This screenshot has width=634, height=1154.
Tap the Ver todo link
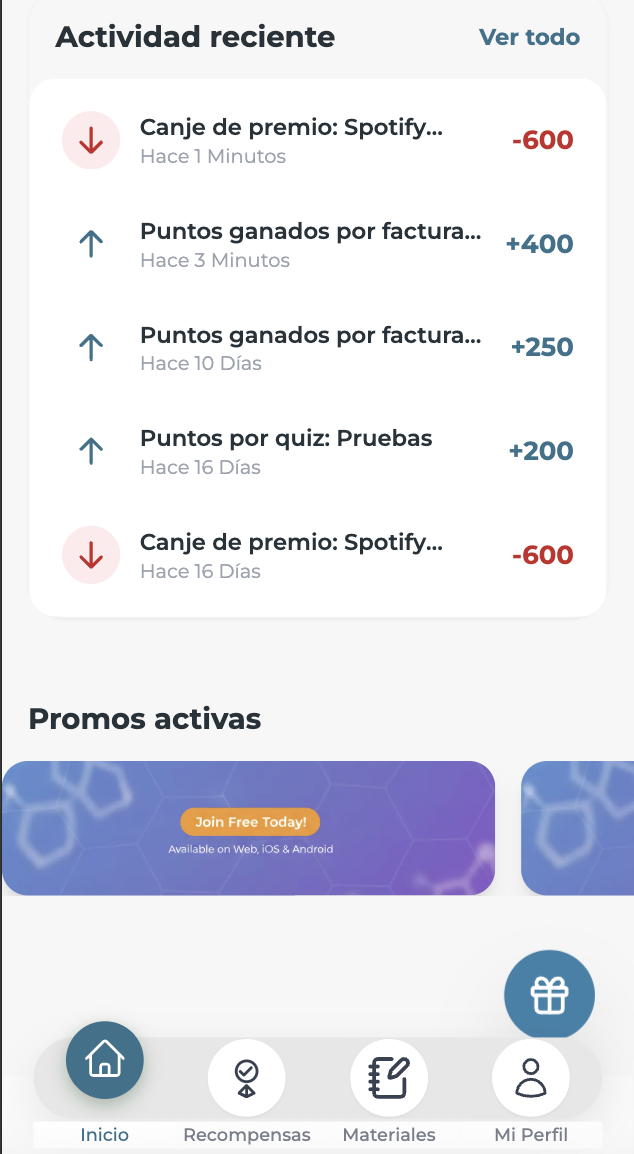click(529, 38)
